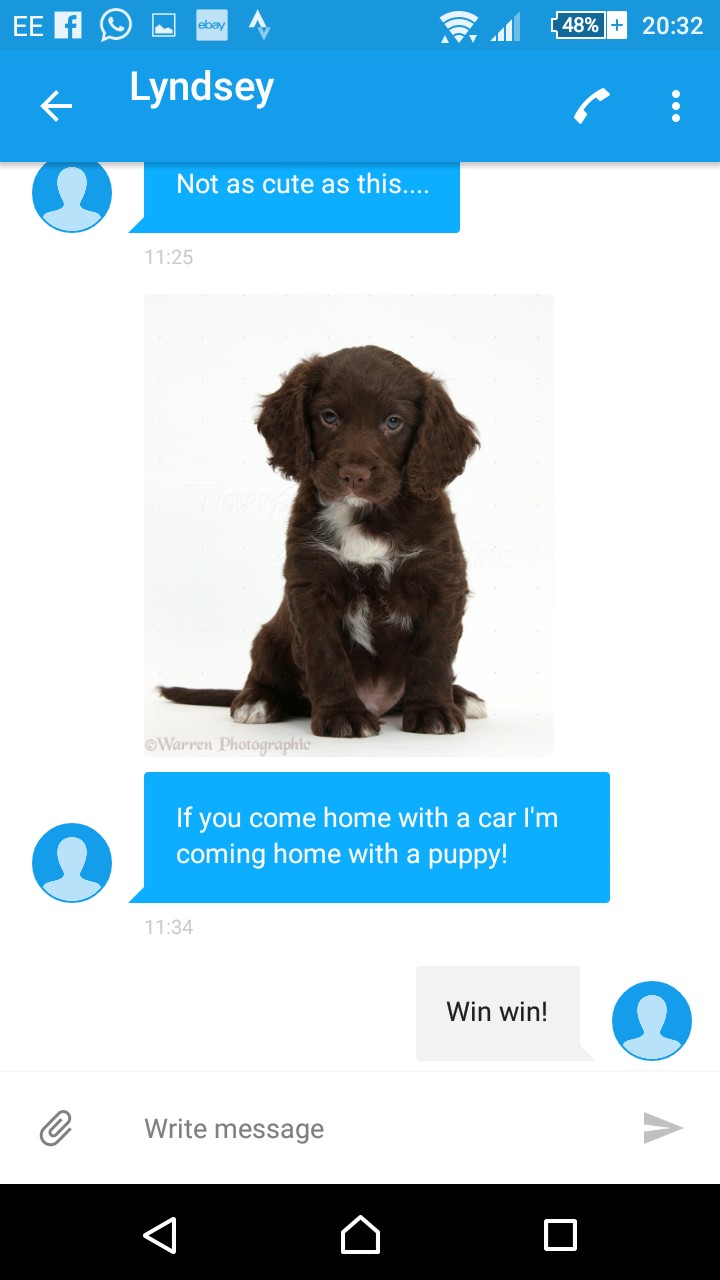Go back using the top-left arrow
720x1280 pixels.
tap(56, 106)
